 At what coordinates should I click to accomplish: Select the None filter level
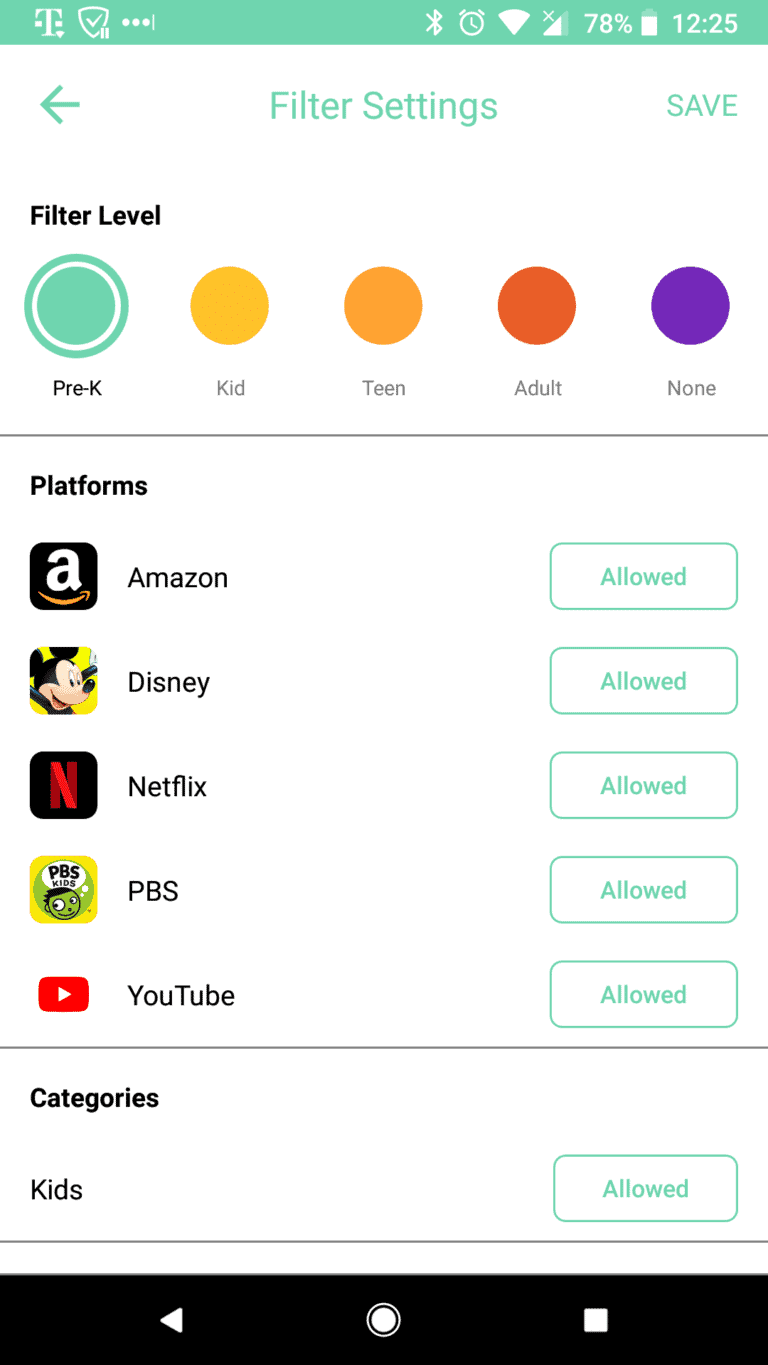tap(691, 305)
